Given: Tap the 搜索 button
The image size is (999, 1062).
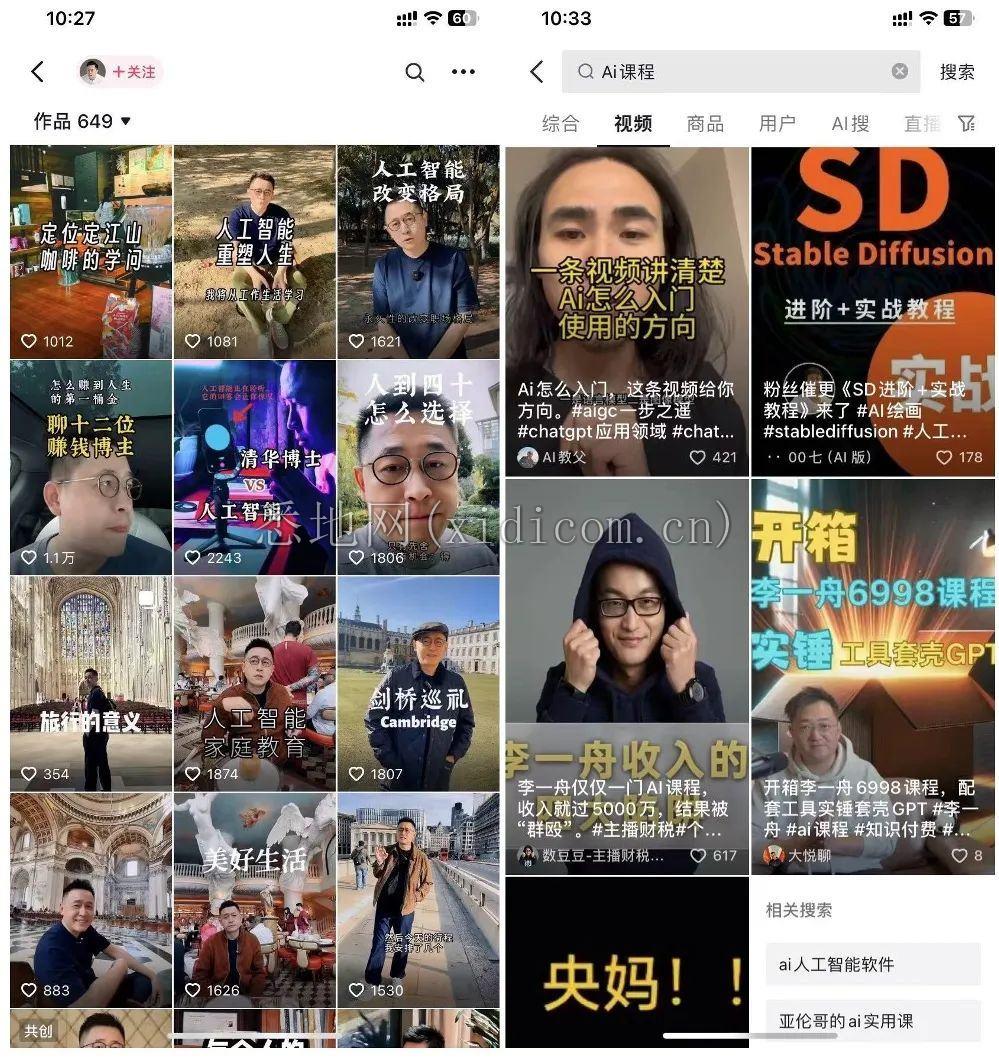Looking at the screenshot, I should [x=956, y=72].
